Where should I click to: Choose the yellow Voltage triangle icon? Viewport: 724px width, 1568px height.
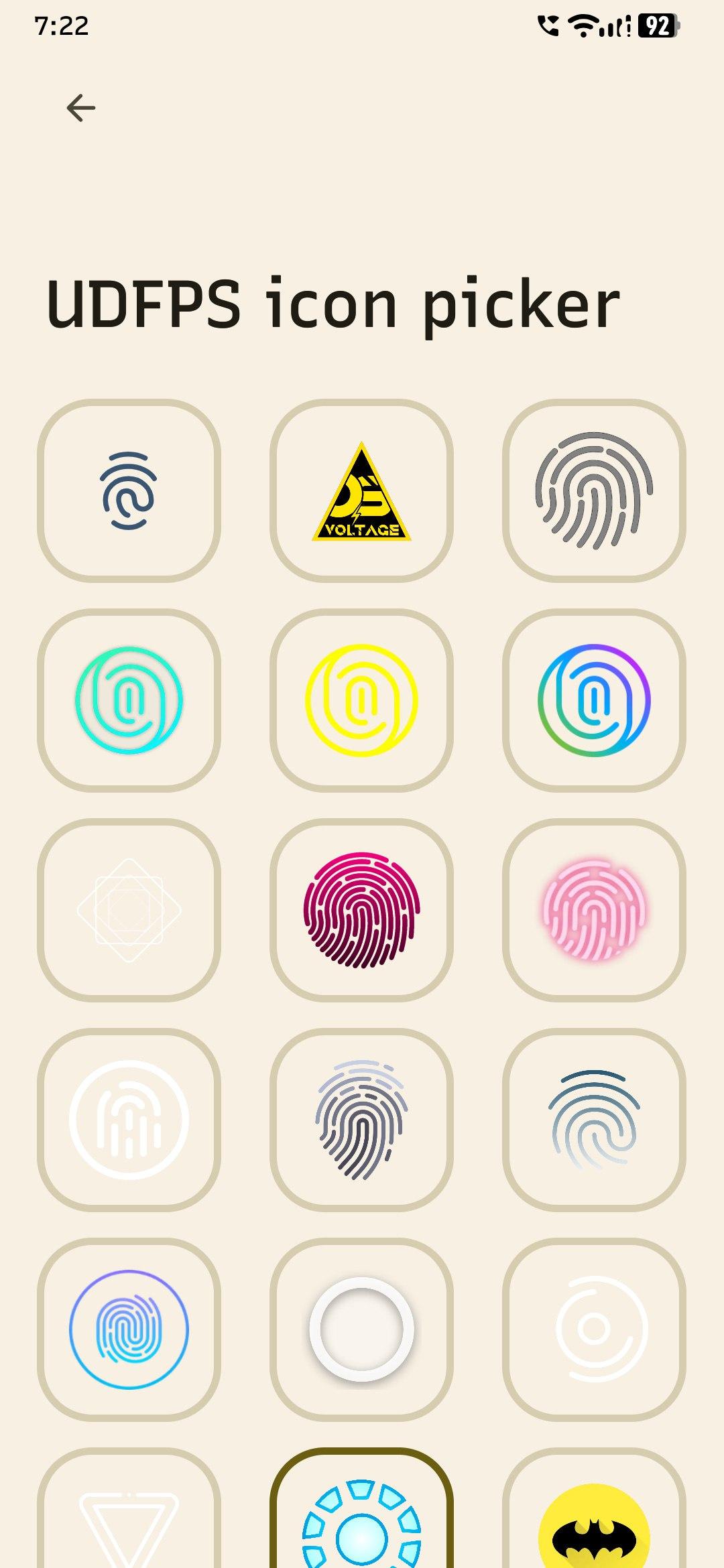coord(361,491)
